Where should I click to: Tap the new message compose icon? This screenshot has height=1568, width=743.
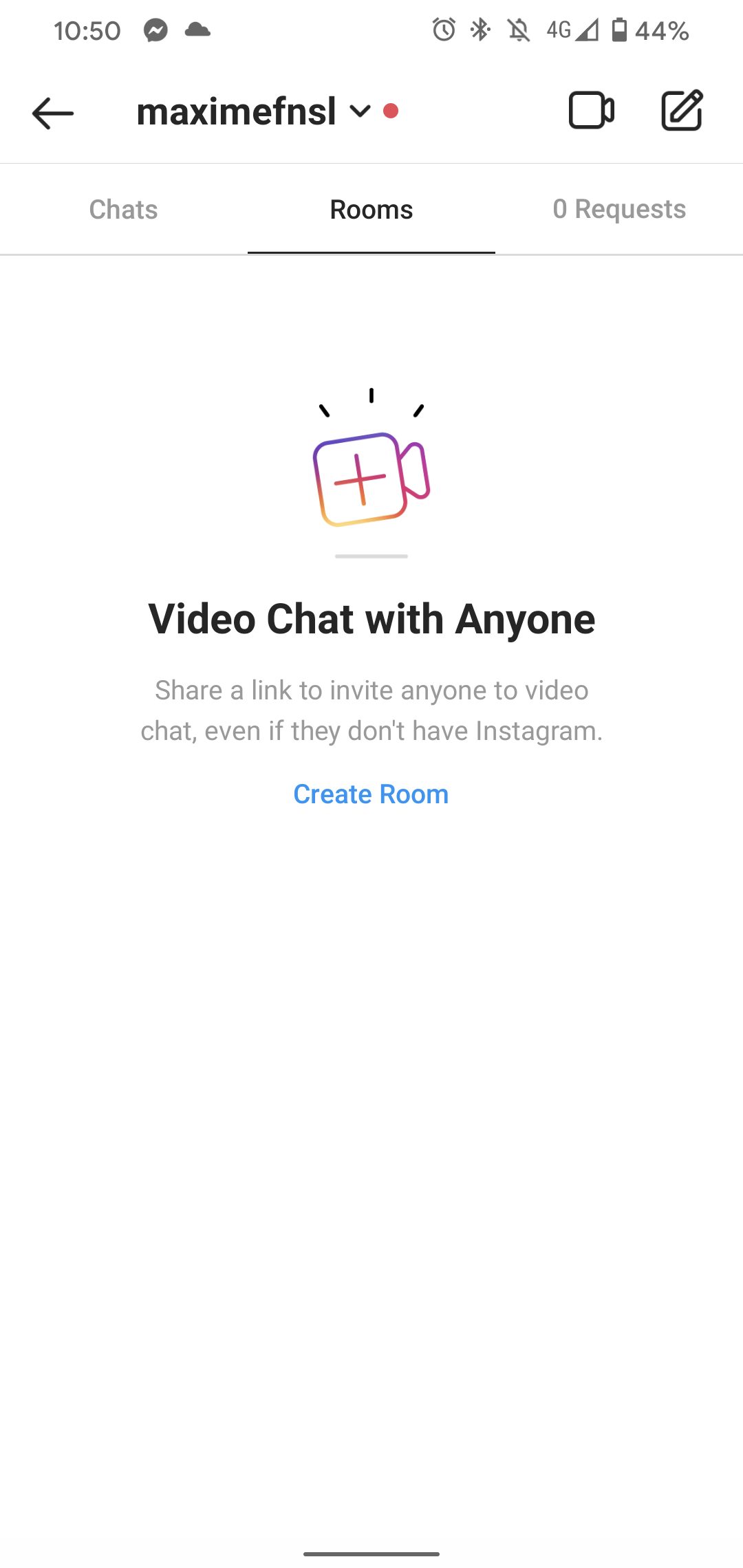click(682, 110)
